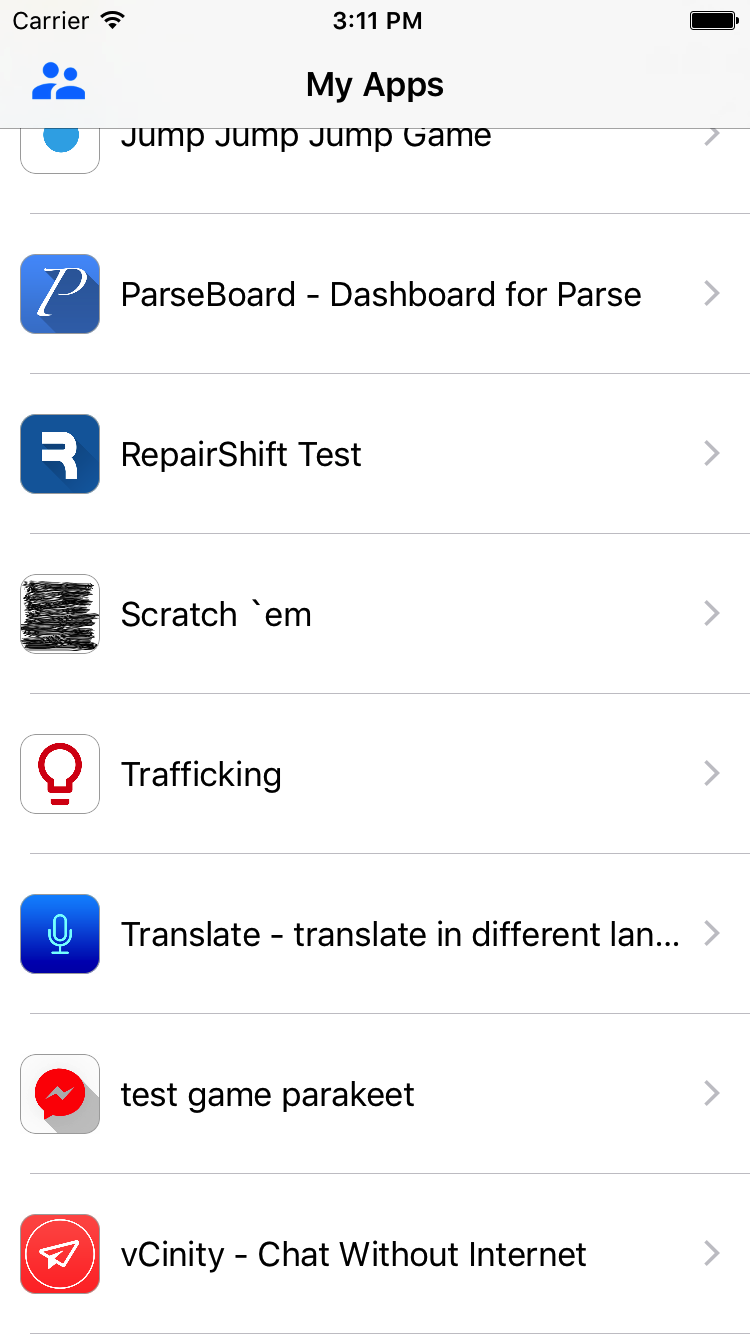Image resolution: width=750 pixels, height=1334 pixels.
Task: Tap the contacts icon in the navigation bar
Action: (x=58, y=83)
